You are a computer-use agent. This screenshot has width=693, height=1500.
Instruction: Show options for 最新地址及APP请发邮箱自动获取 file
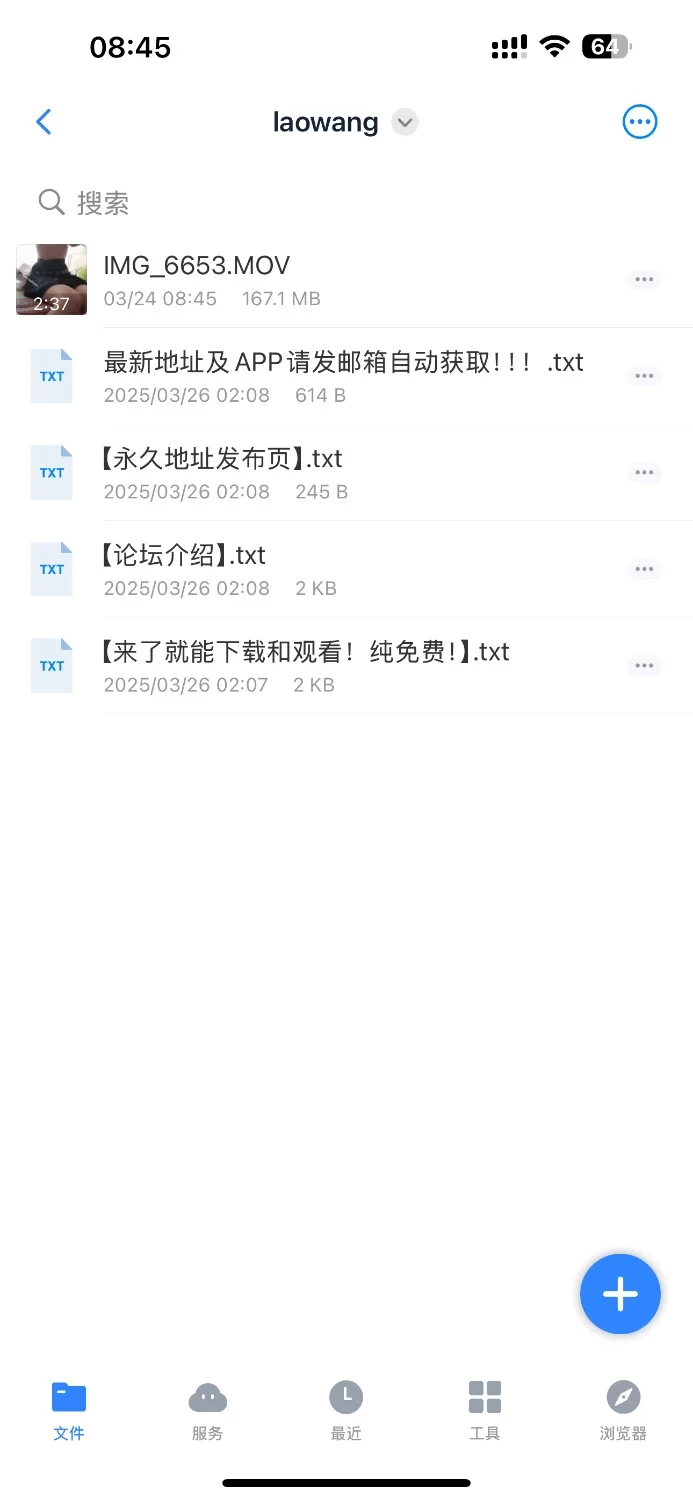coord(644,376)
